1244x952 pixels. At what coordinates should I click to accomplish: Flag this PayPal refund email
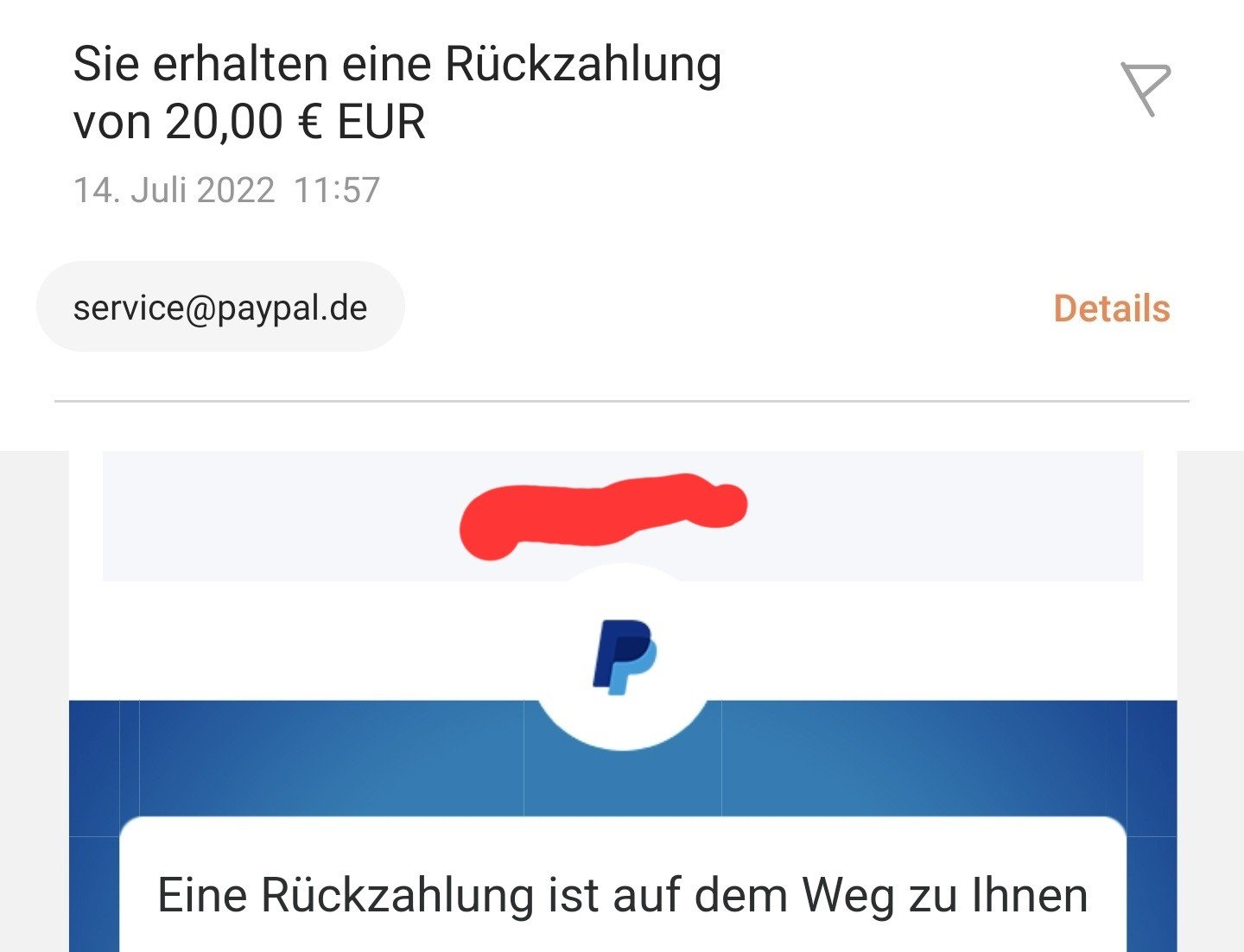tap(1146, 89)
